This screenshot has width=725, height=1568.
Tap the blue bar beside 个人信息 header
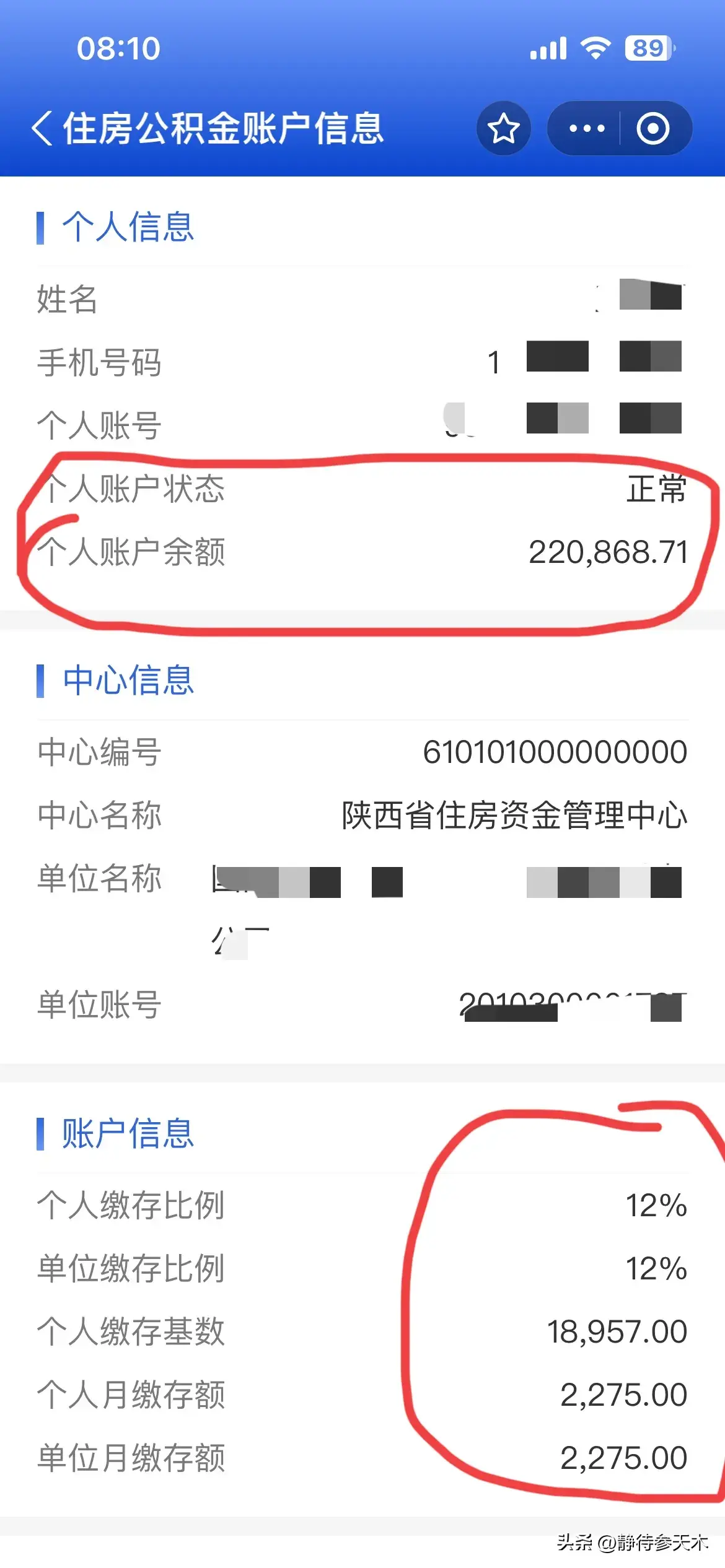click(42, 227)
